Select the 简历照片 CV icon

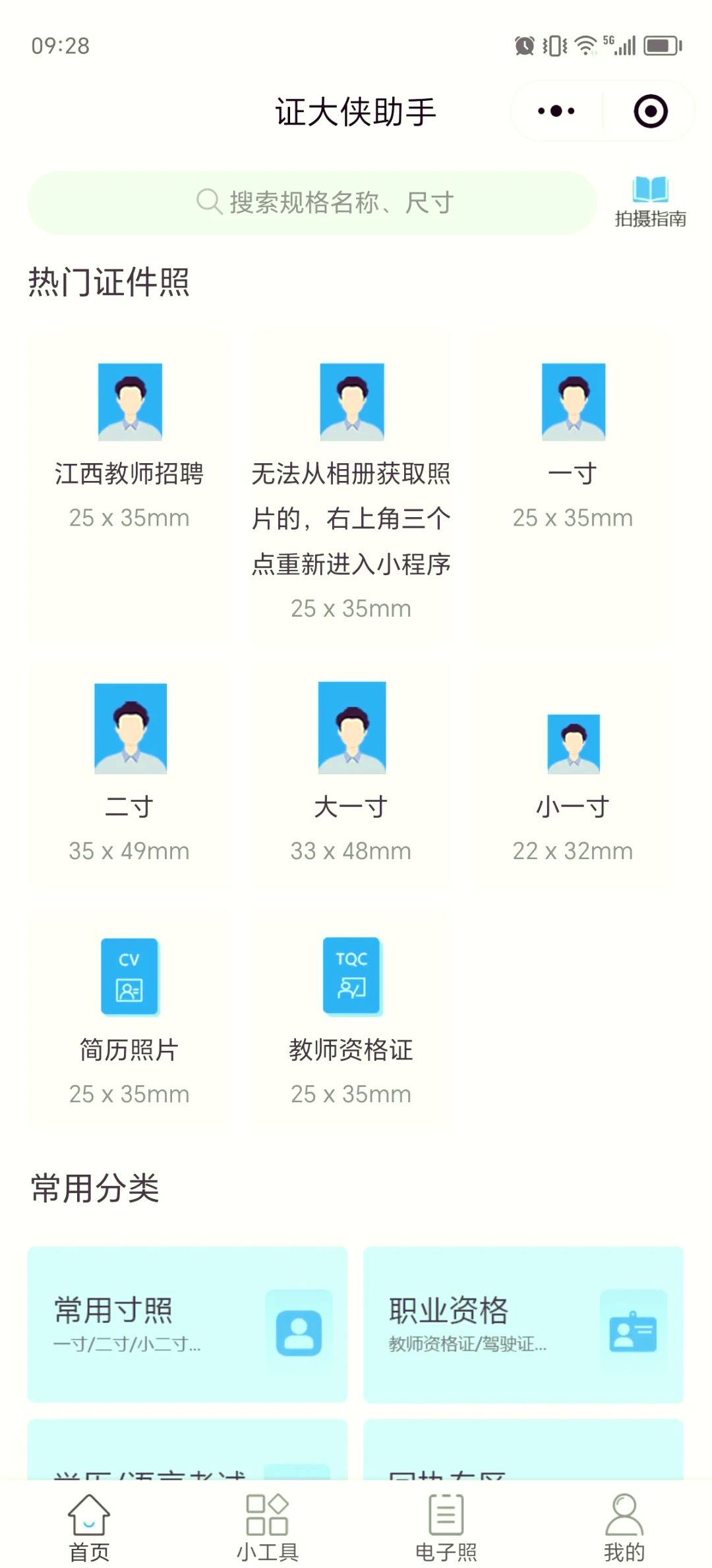coord(129,976)
